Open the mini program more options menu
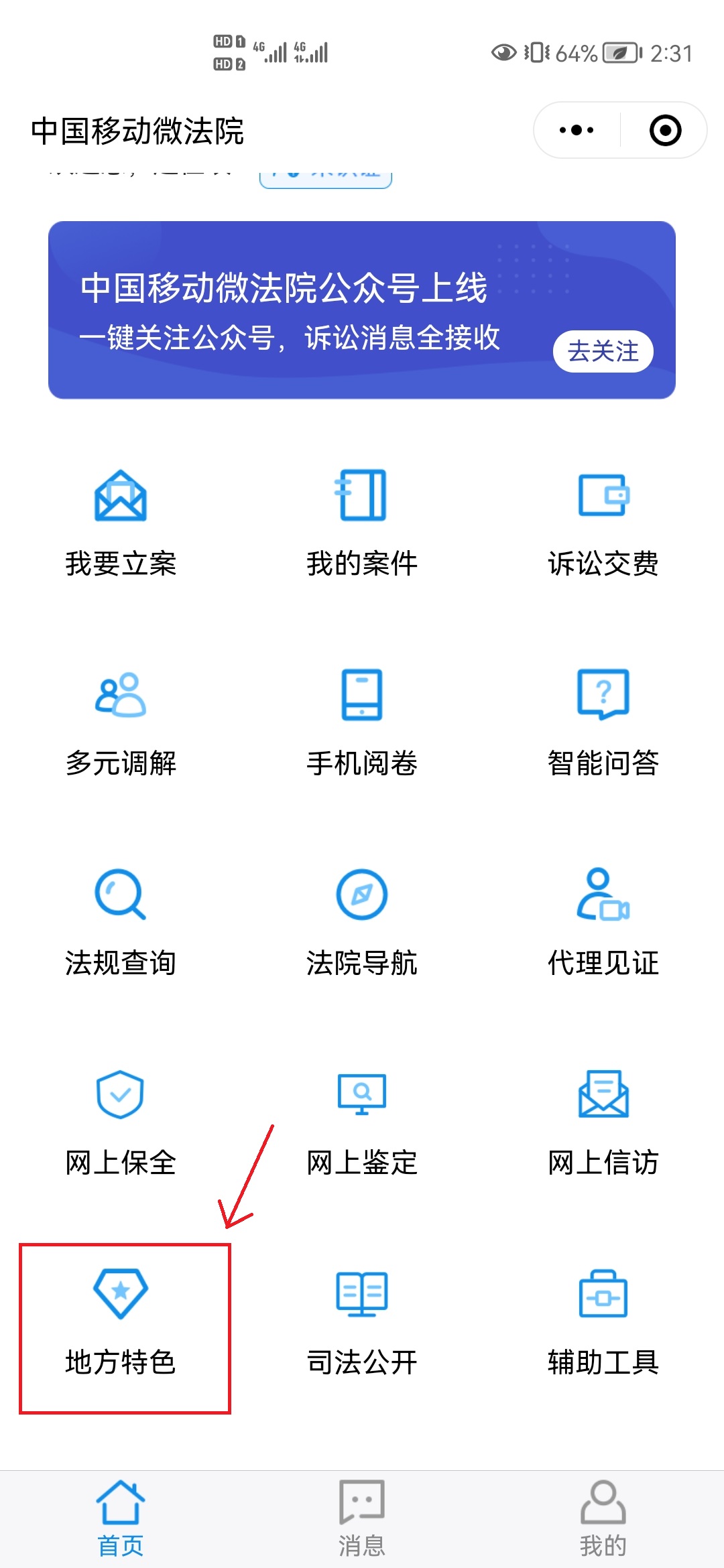724x1568 pixels. pyautogui.click(x=577, y=130)
